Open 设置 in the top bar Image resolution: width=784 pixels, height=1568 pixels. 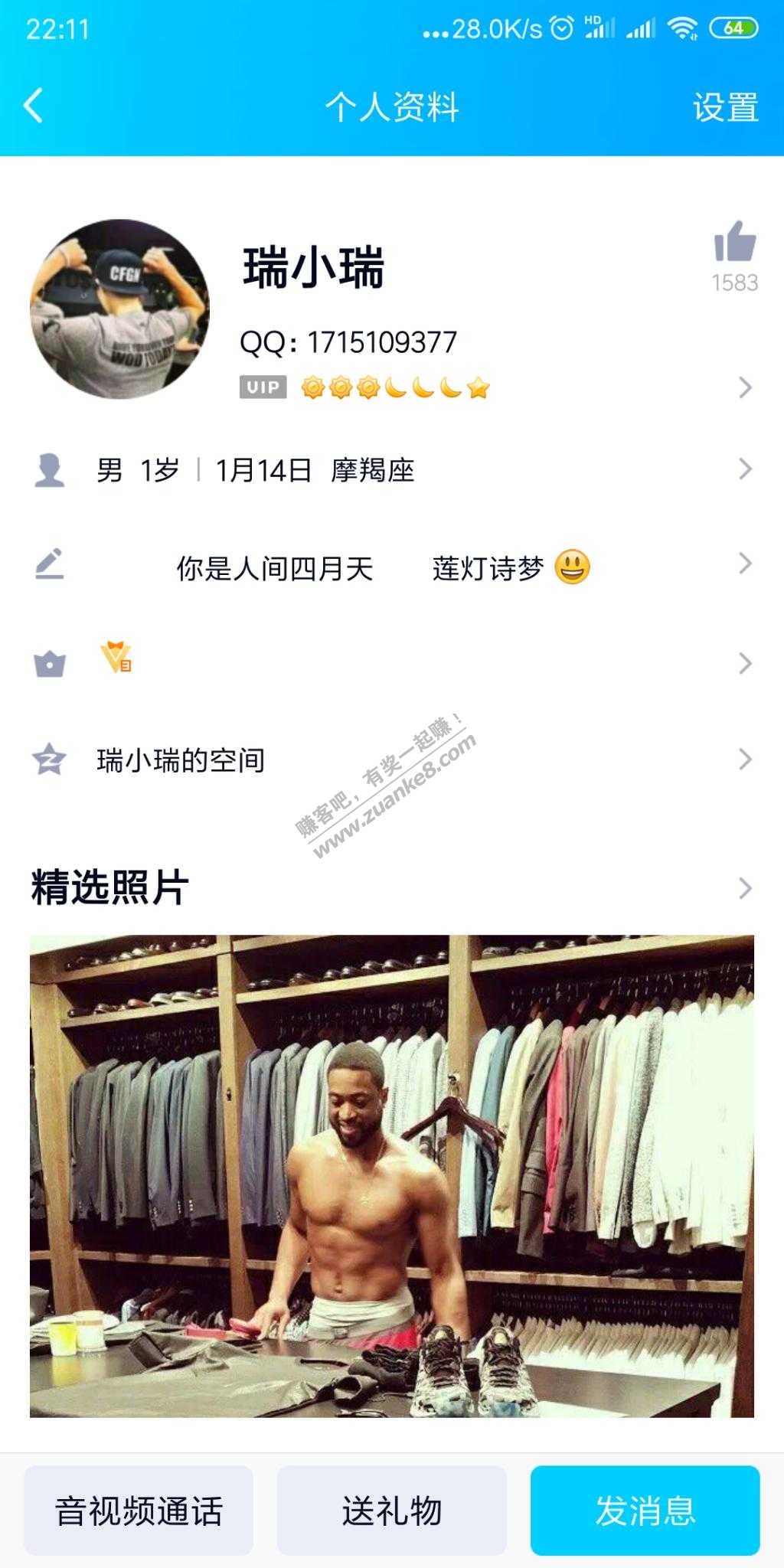tap(724, 107)
